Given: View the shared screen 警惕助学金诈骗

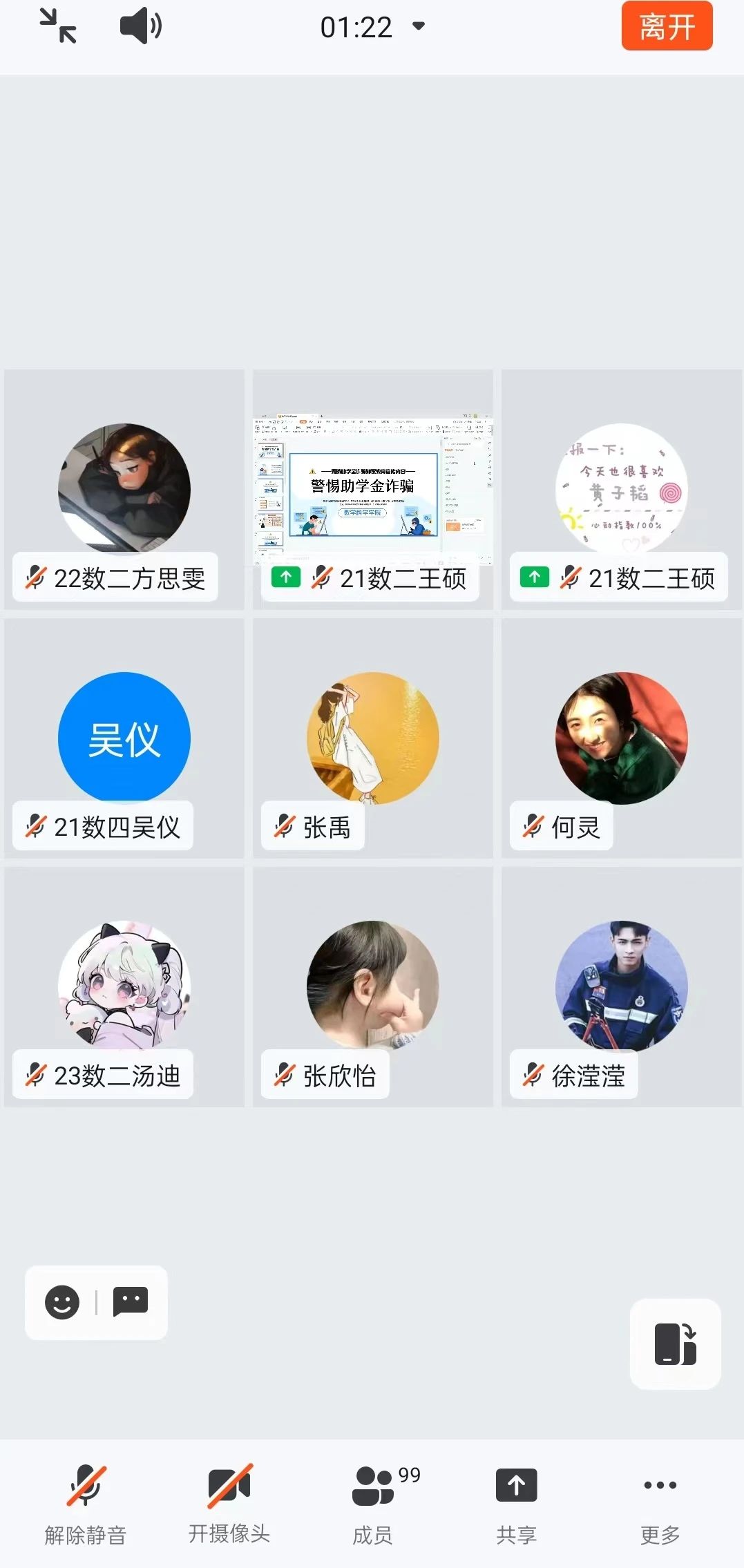Looking at the screenshot, I should coord(373,486).
